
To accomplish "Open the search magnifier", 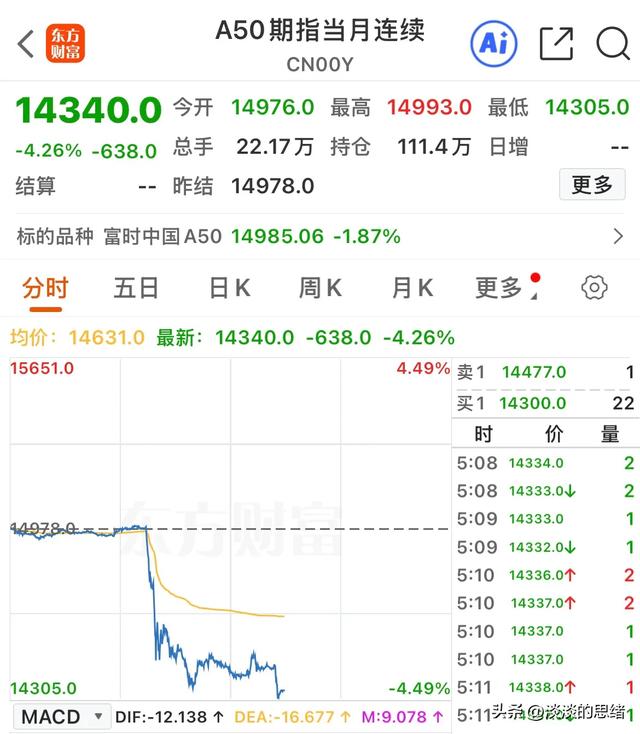I will coord(612,43).
